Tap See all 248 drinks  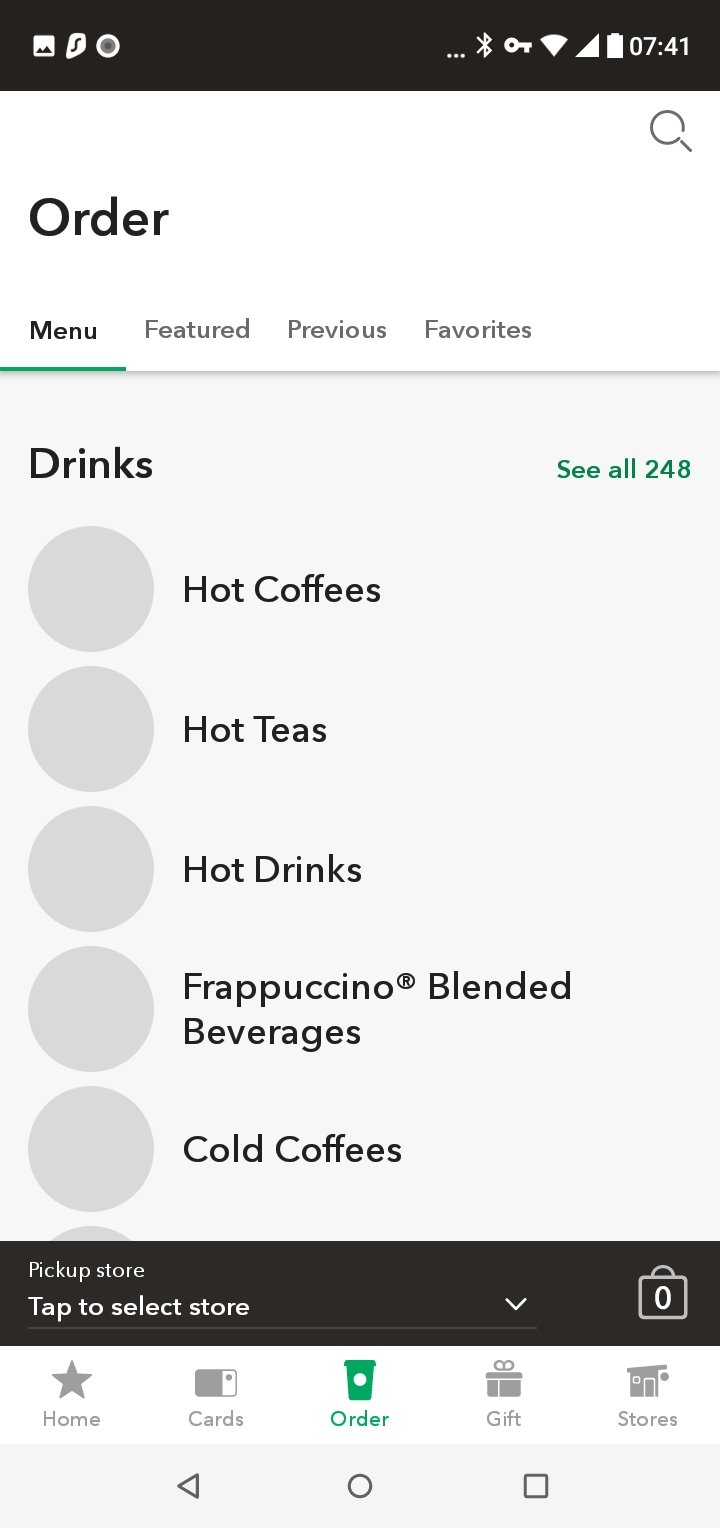[624, 469]
